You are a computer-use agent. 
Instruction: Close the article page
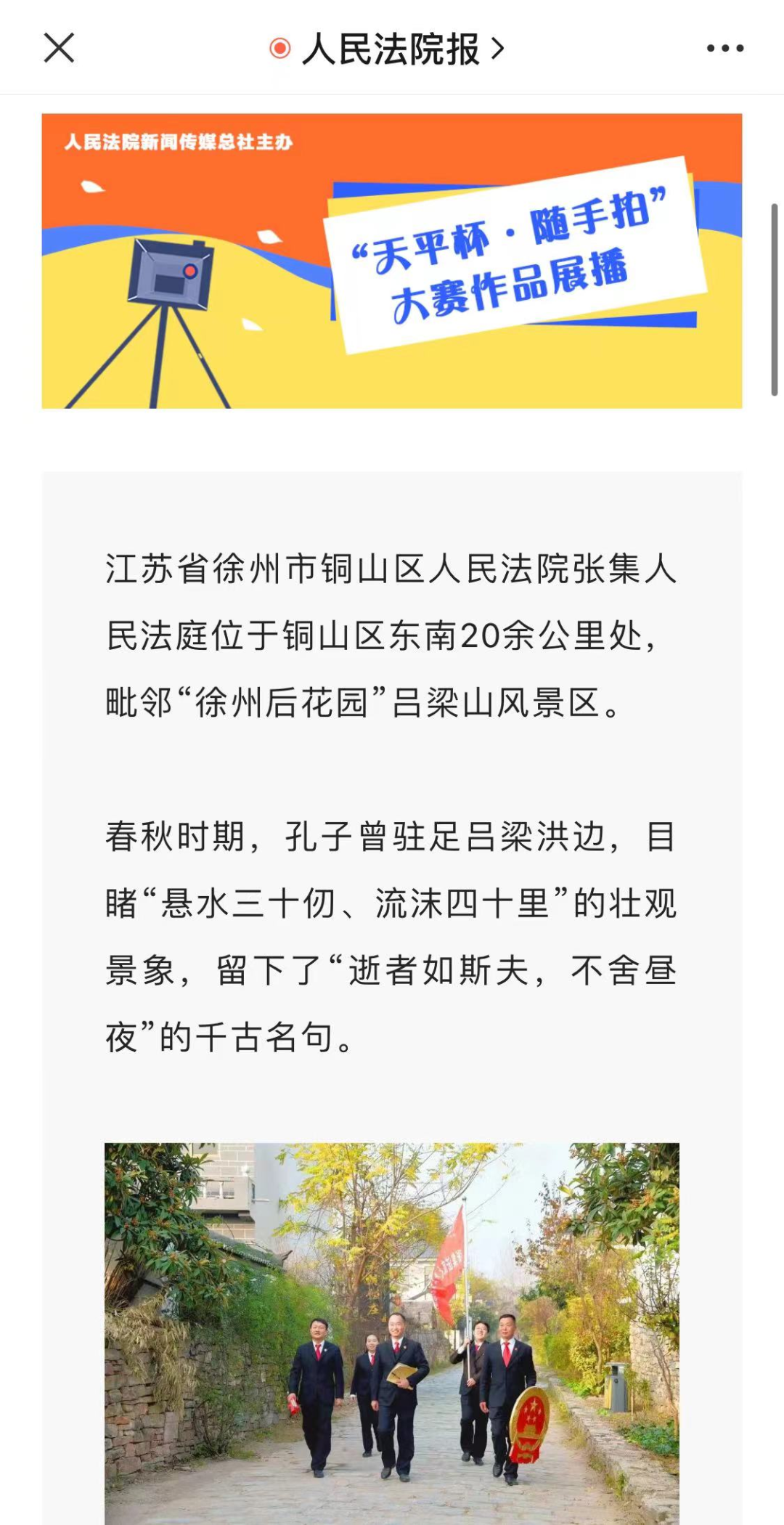tap(59, 48)
